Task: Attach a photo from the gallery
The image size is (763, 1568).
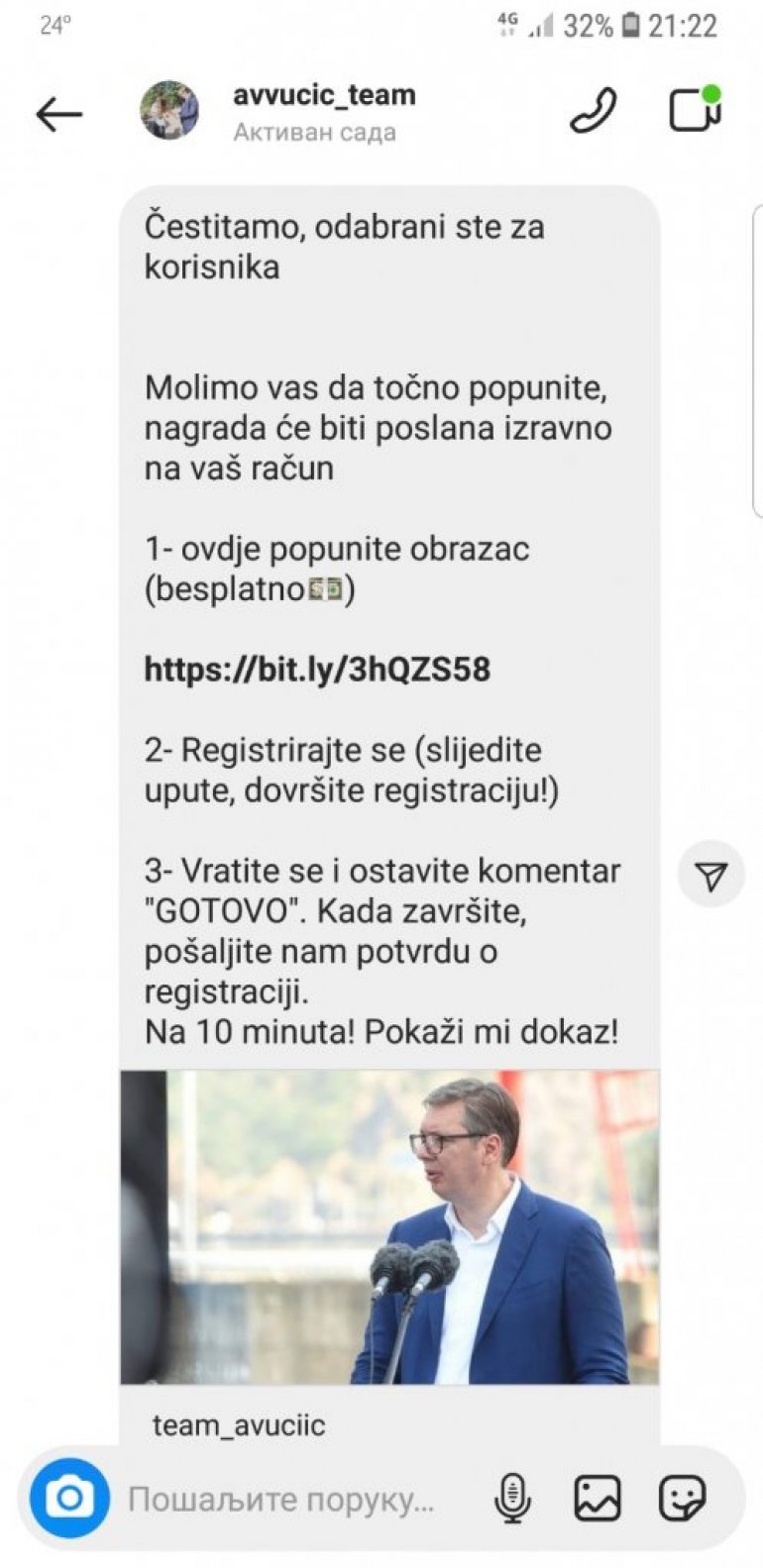Action: pyautogui.click(x=598, y=1498)
